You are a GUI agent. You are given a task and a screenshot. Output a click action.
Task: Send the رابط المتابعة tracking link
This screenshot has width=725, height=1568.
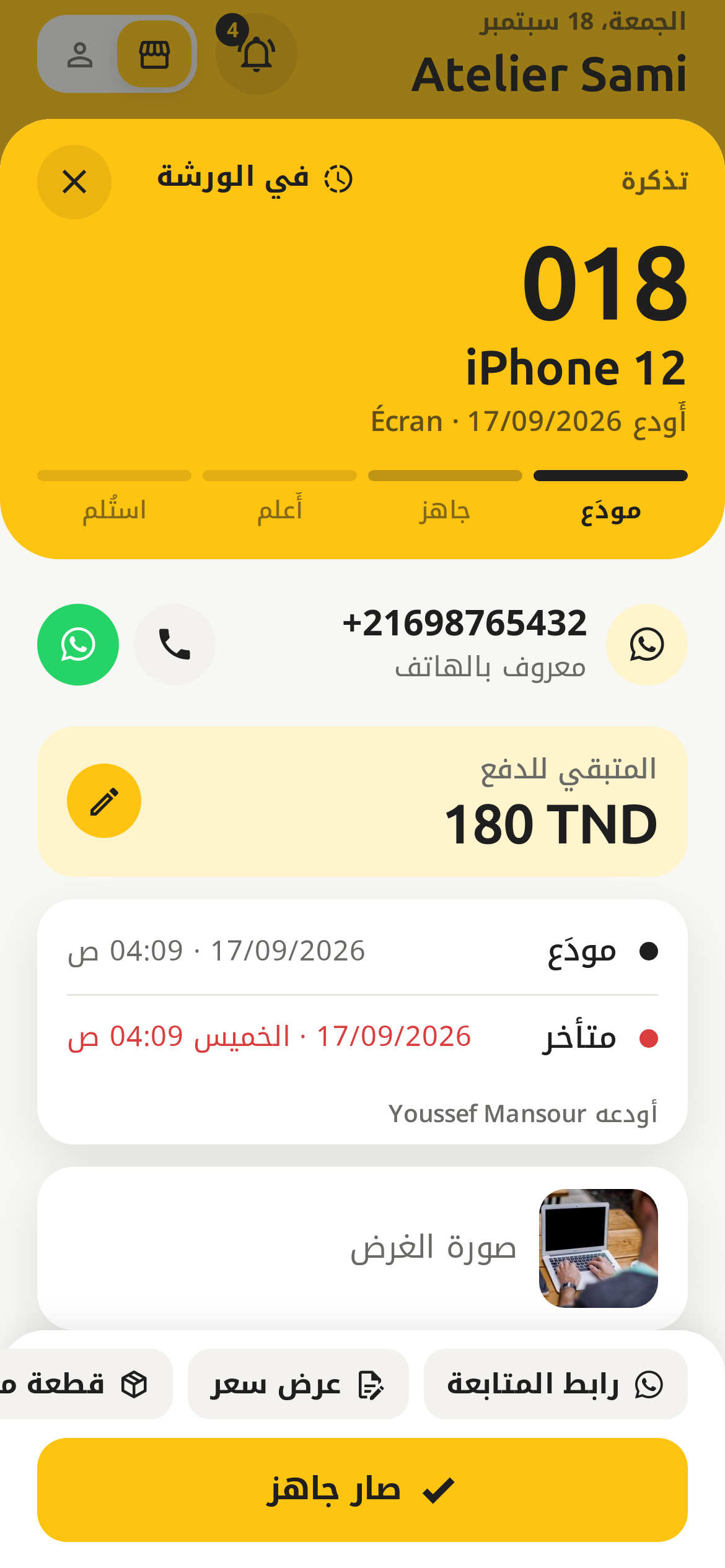(556, 1384)
